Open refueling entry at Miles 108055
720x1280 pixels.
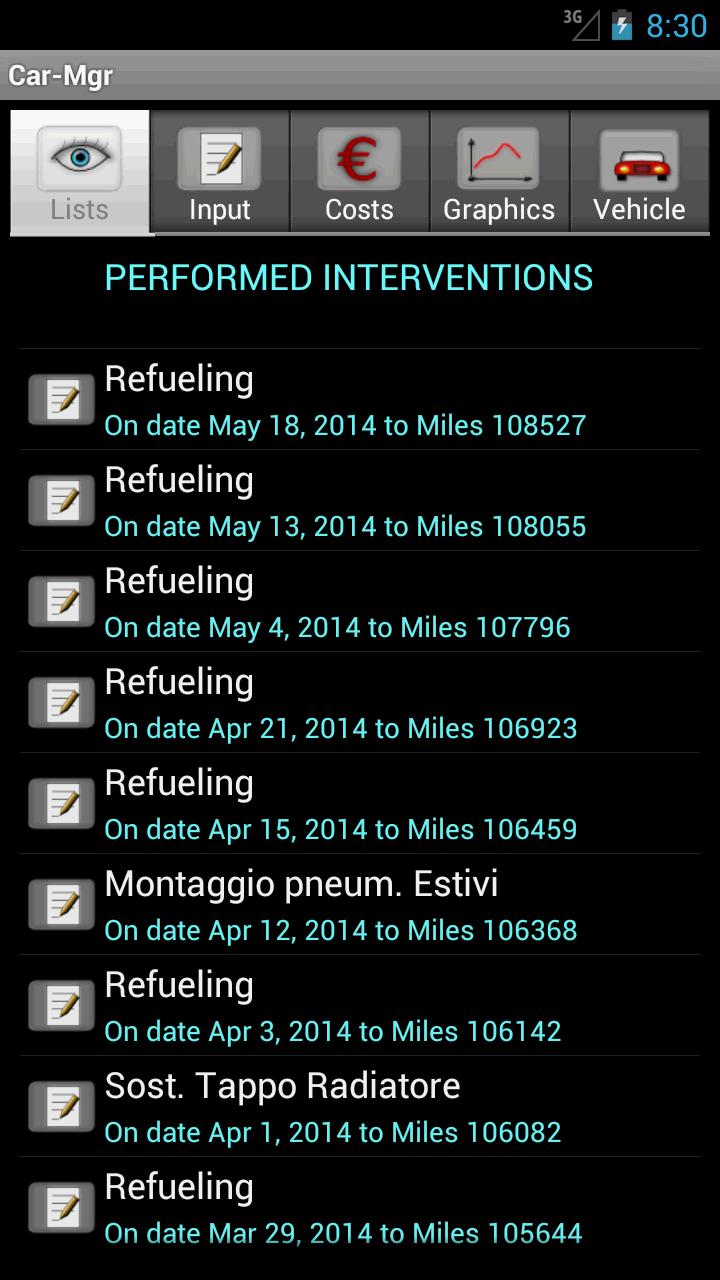(360, 500)
